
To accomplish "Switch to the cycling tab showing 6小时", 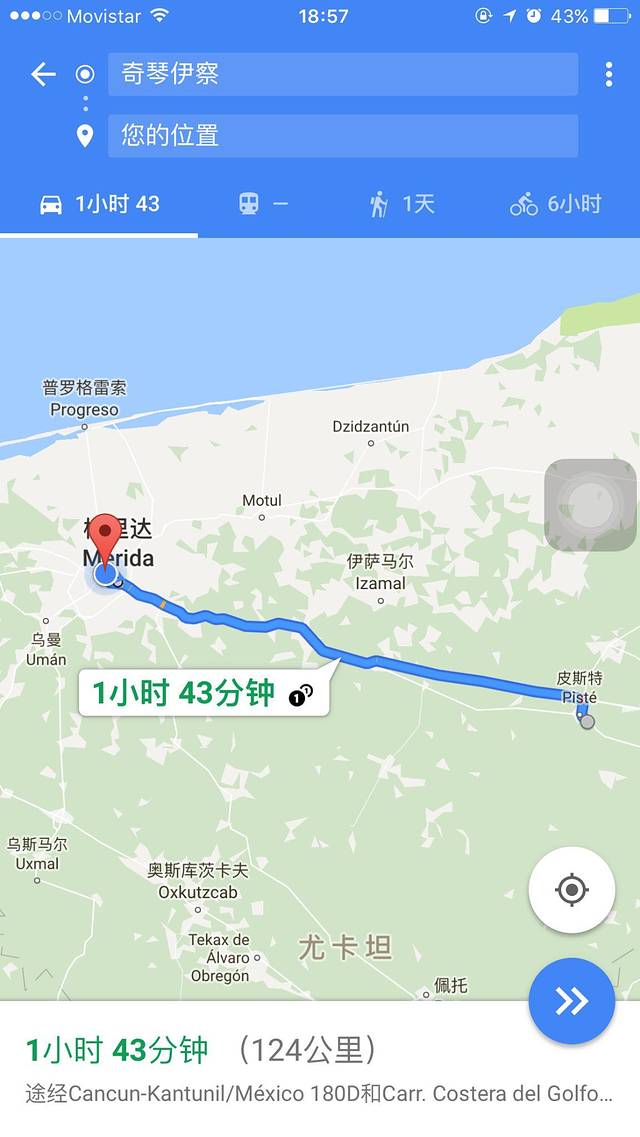I will pos(555,204).
